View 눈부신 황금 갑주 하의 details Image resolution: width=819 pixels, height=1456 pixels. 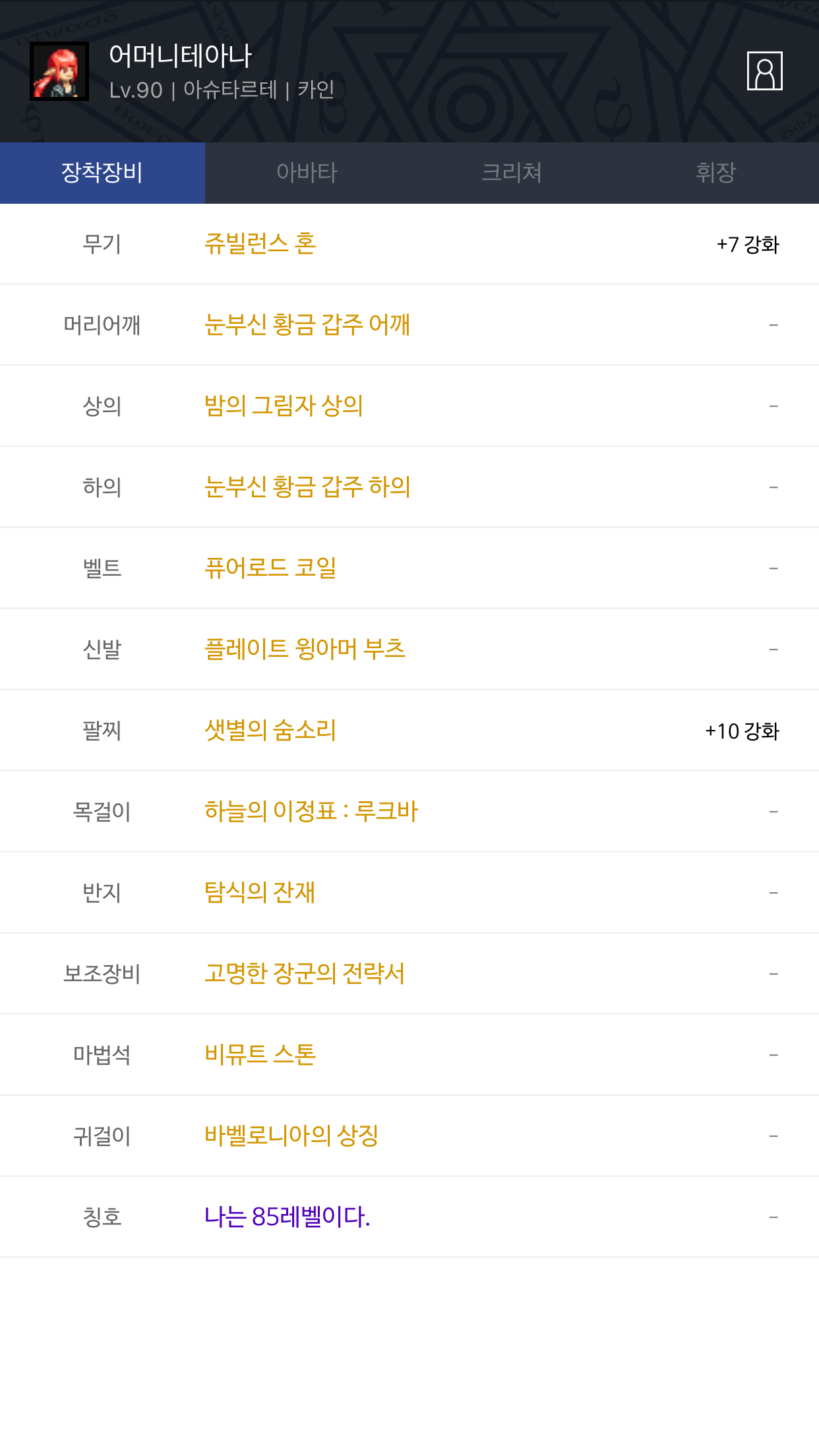click(307, 487)
